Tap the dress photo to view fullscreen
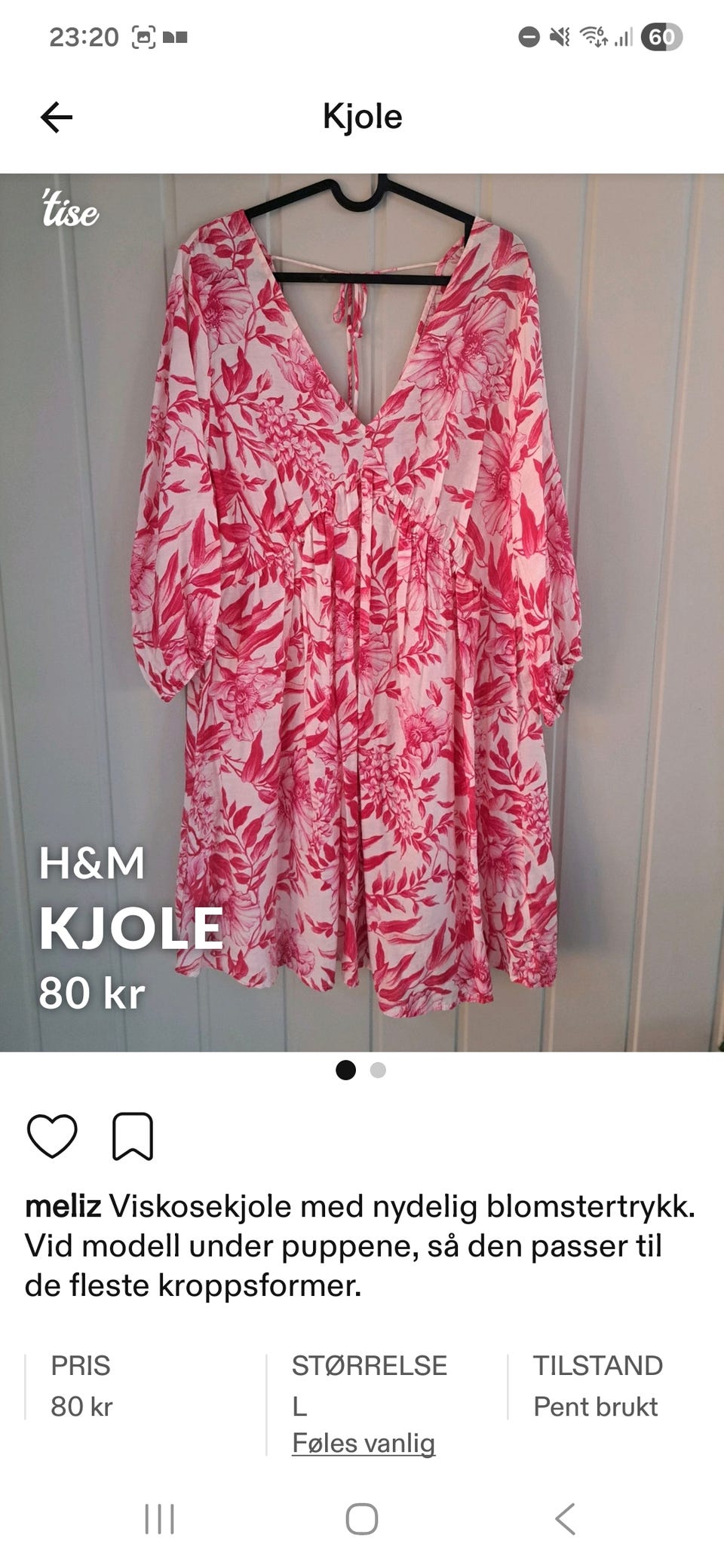 (x=362, y=603)
